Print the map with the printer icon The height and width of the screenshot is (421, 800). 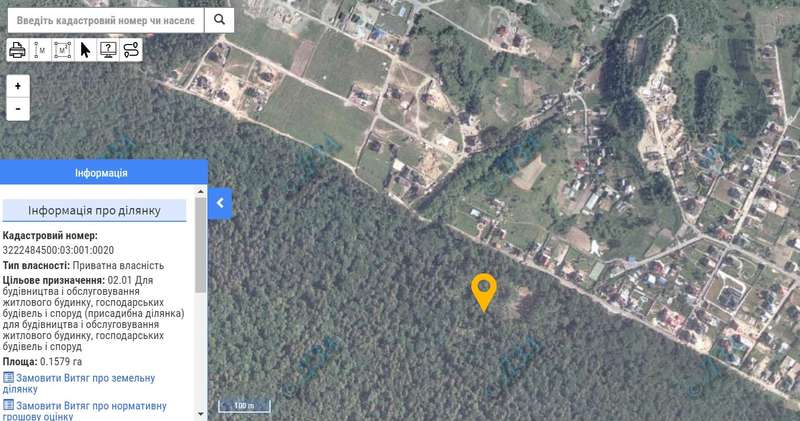point(17,50)
